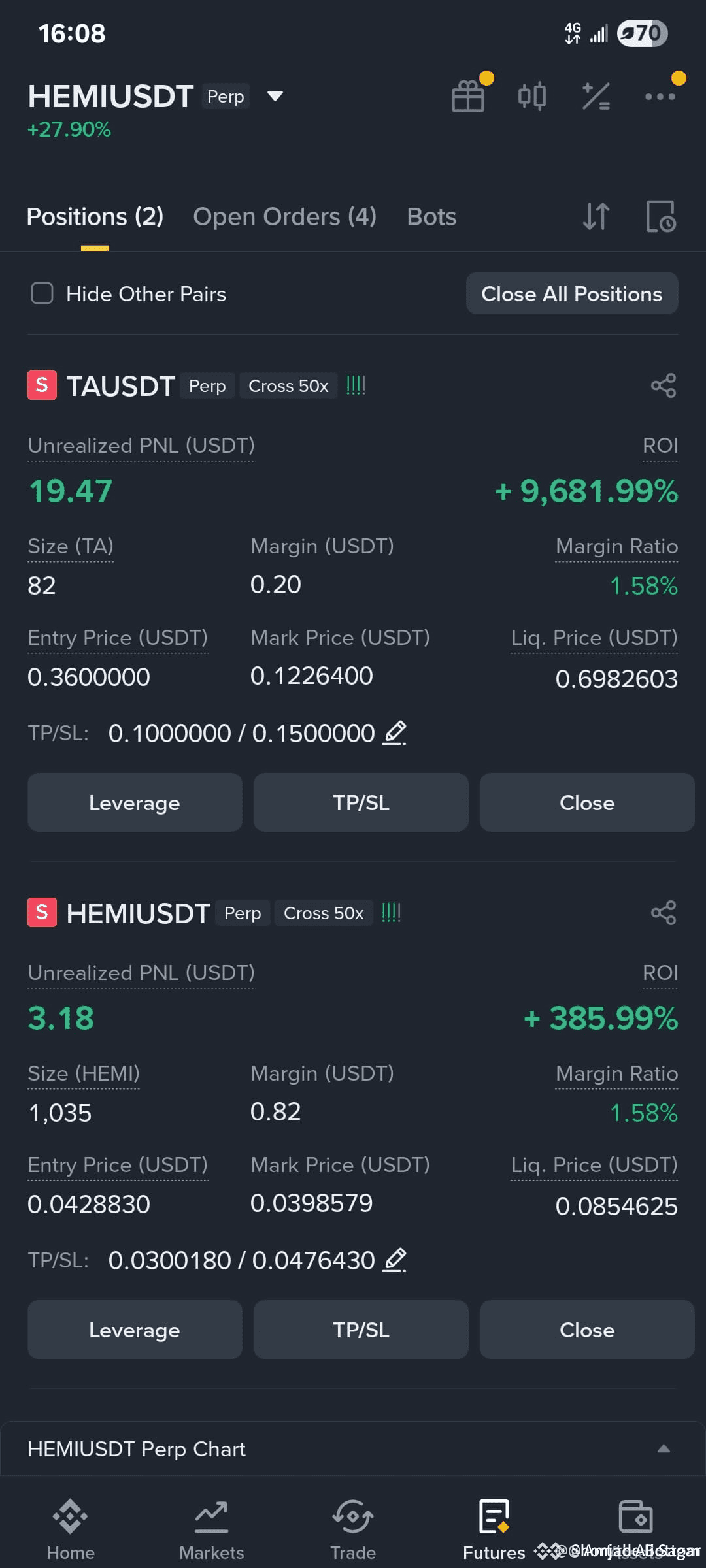Open the order history icon
This screenshot has width=706, height=1568.
tap(660, 217)
